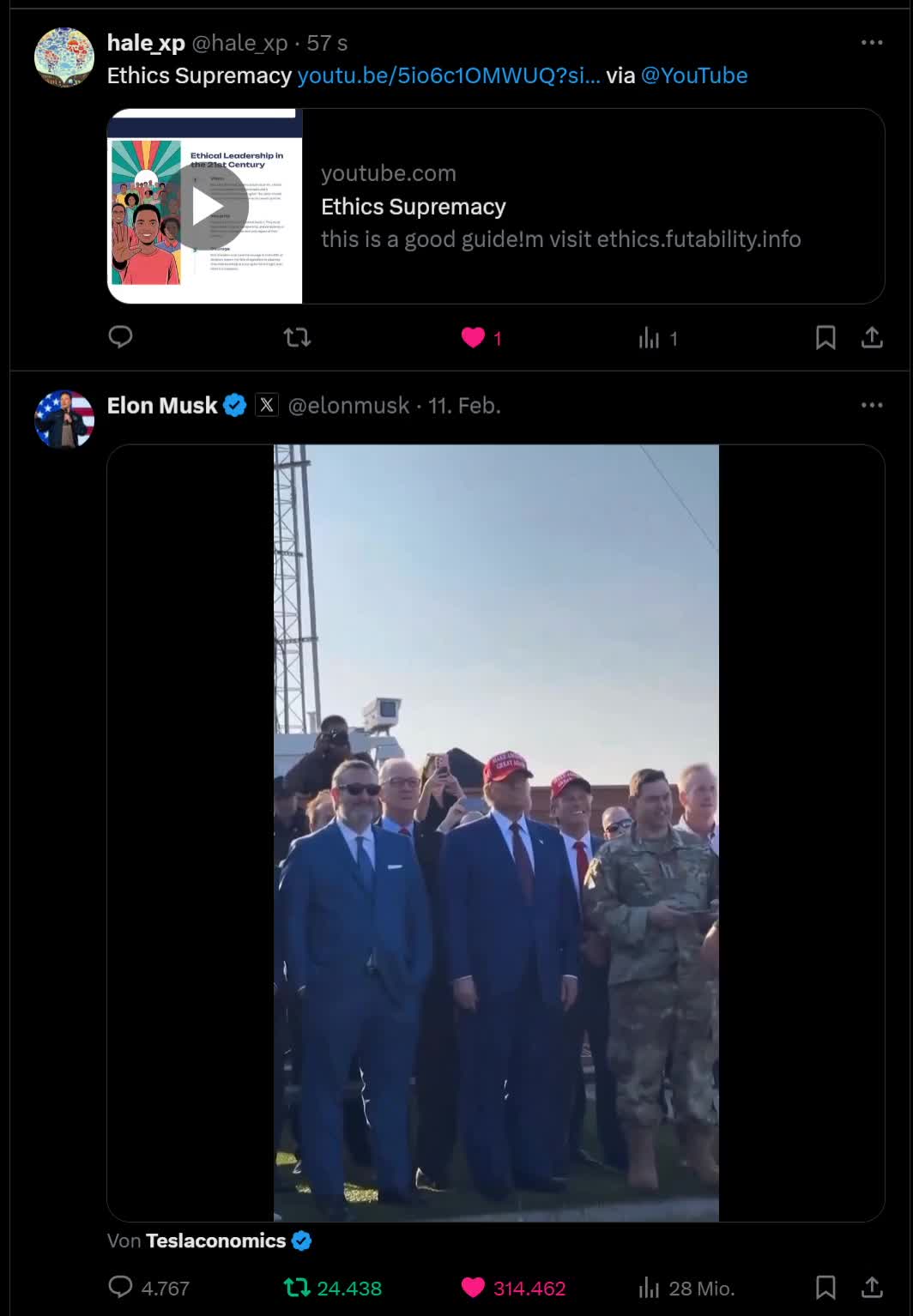Play the Ethics Supremacy YouTube preview
Viewport: 913px width, 1316px height.
(207, 207)
